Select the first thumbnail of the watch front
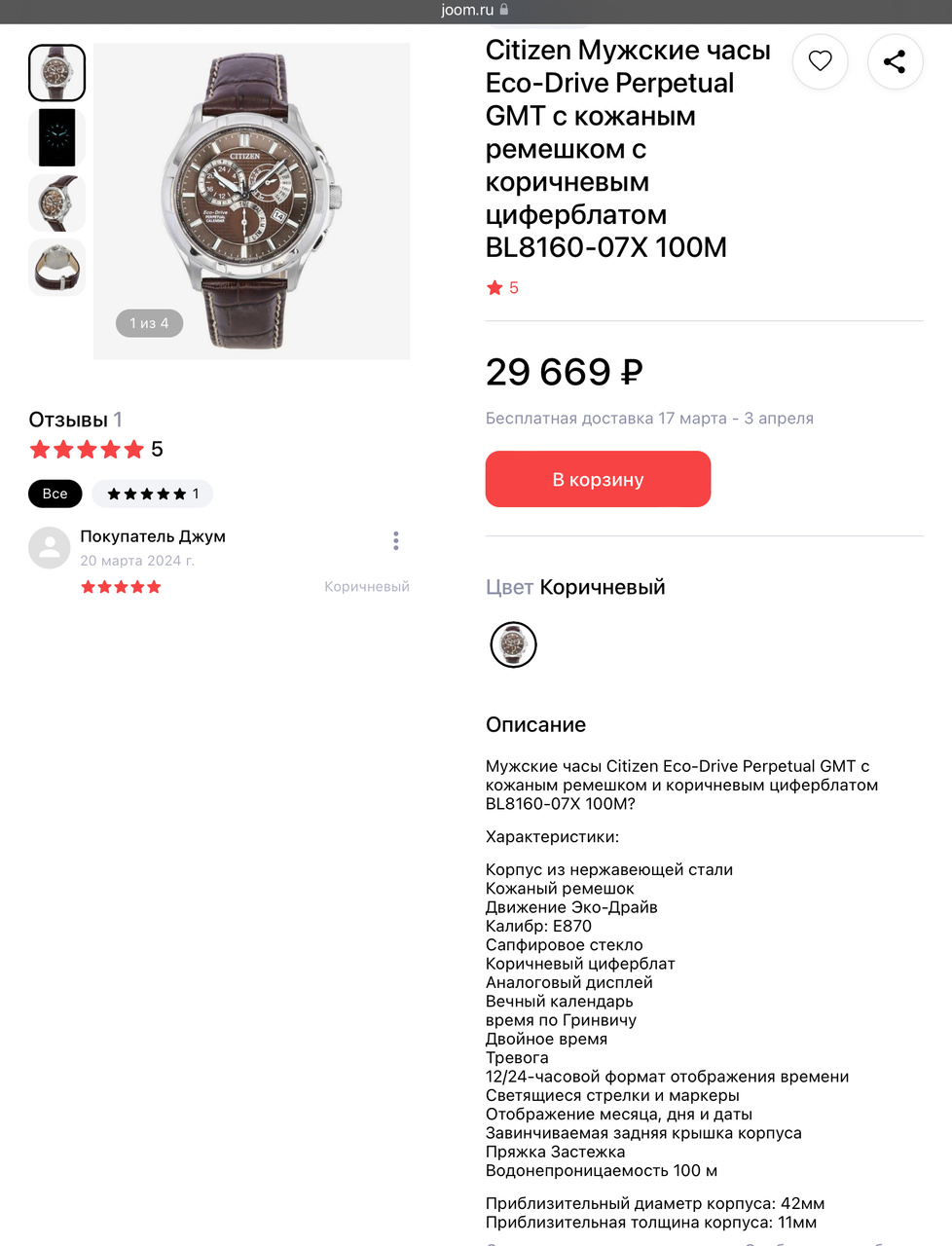The image size is (952, 1246). [56, 73]
